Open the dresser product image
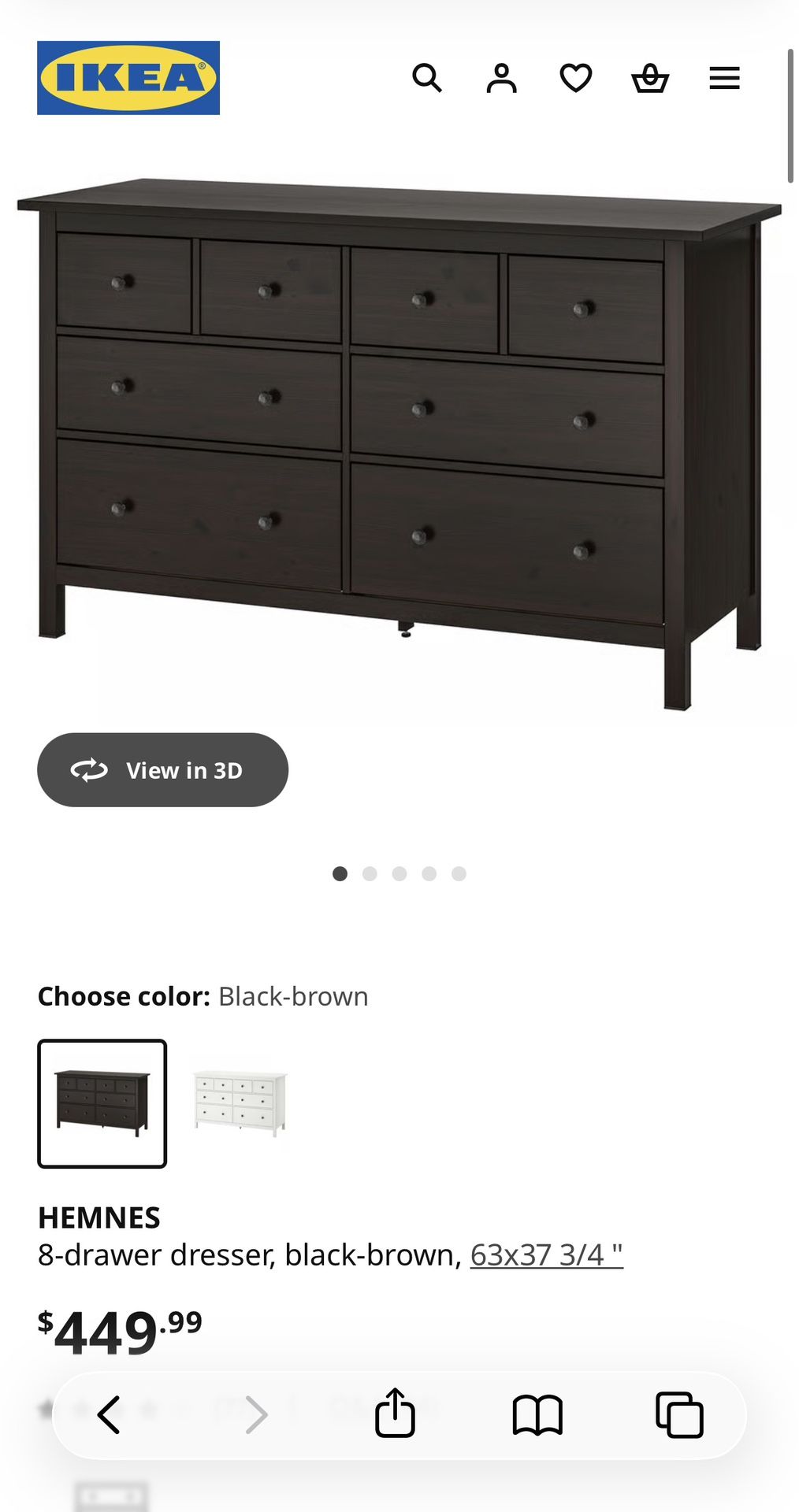Screen dimensions: 799x1512 click(399, 443)
